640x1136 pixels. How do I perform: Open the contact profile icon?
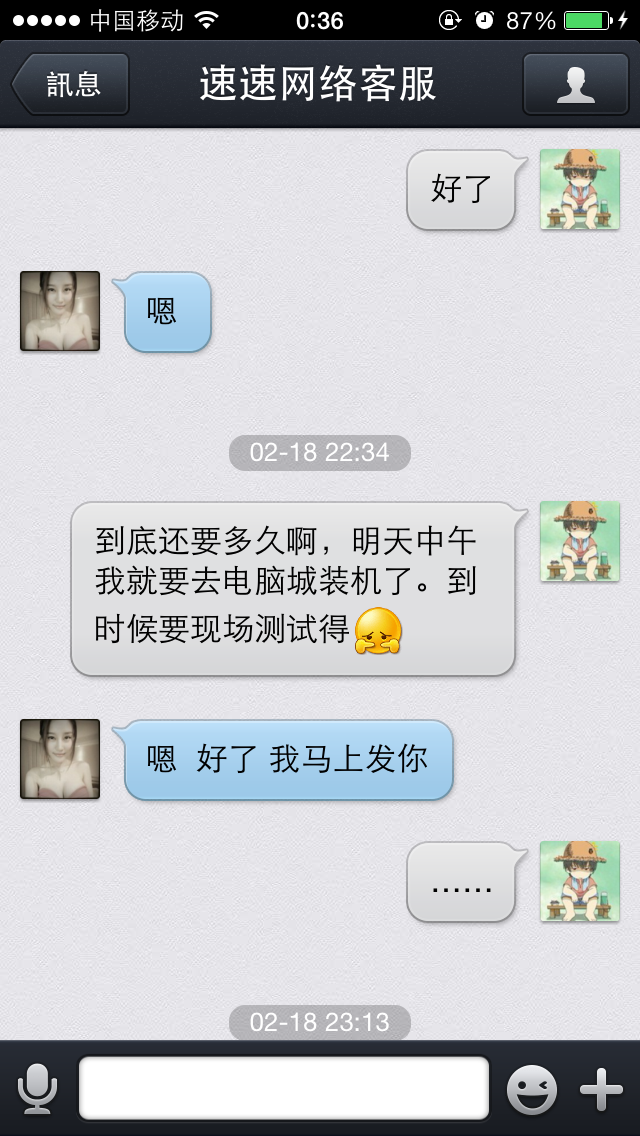(x=575, y=84)
